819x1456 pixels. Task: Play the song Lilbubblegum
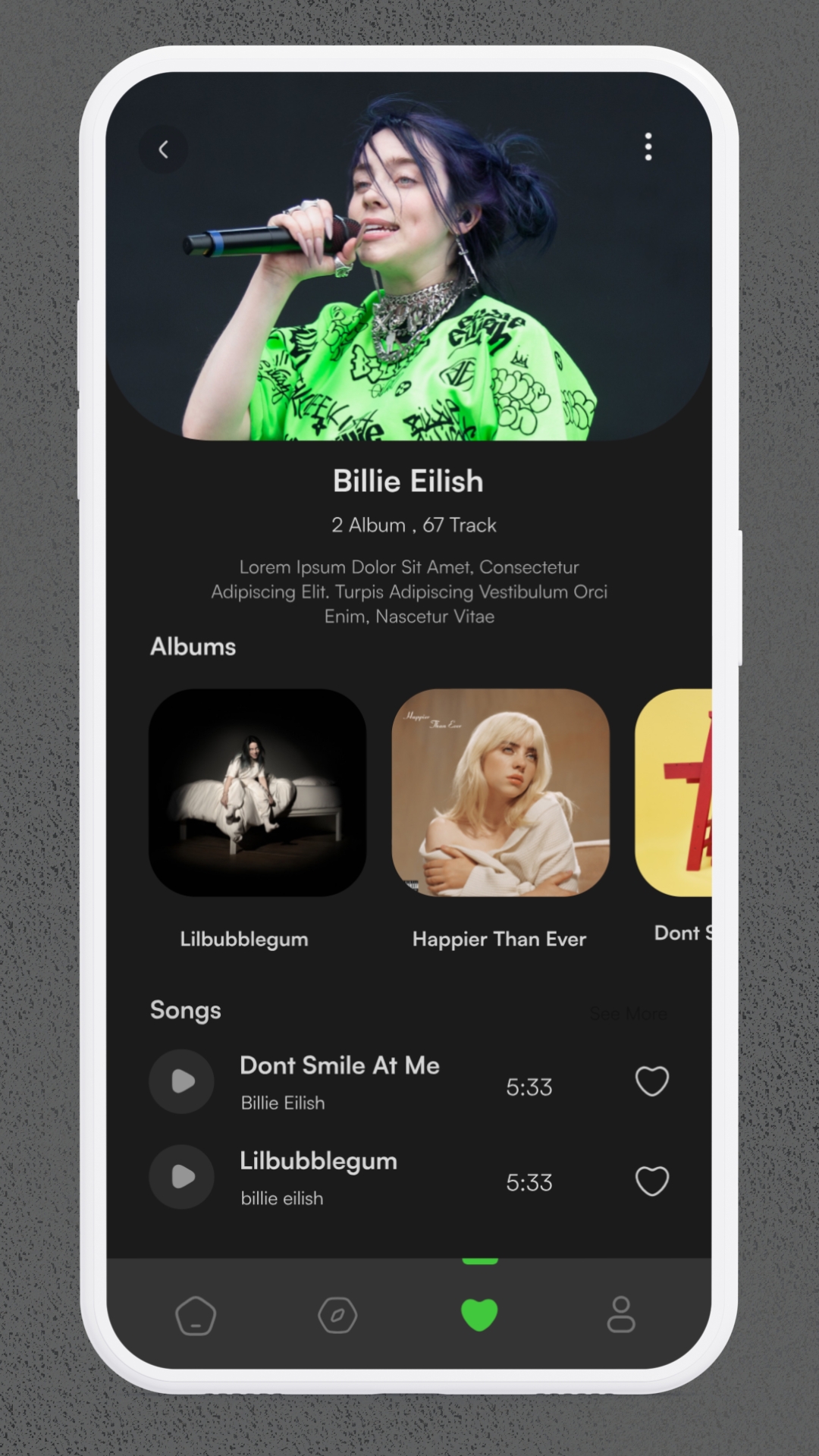pos(181,1176)
